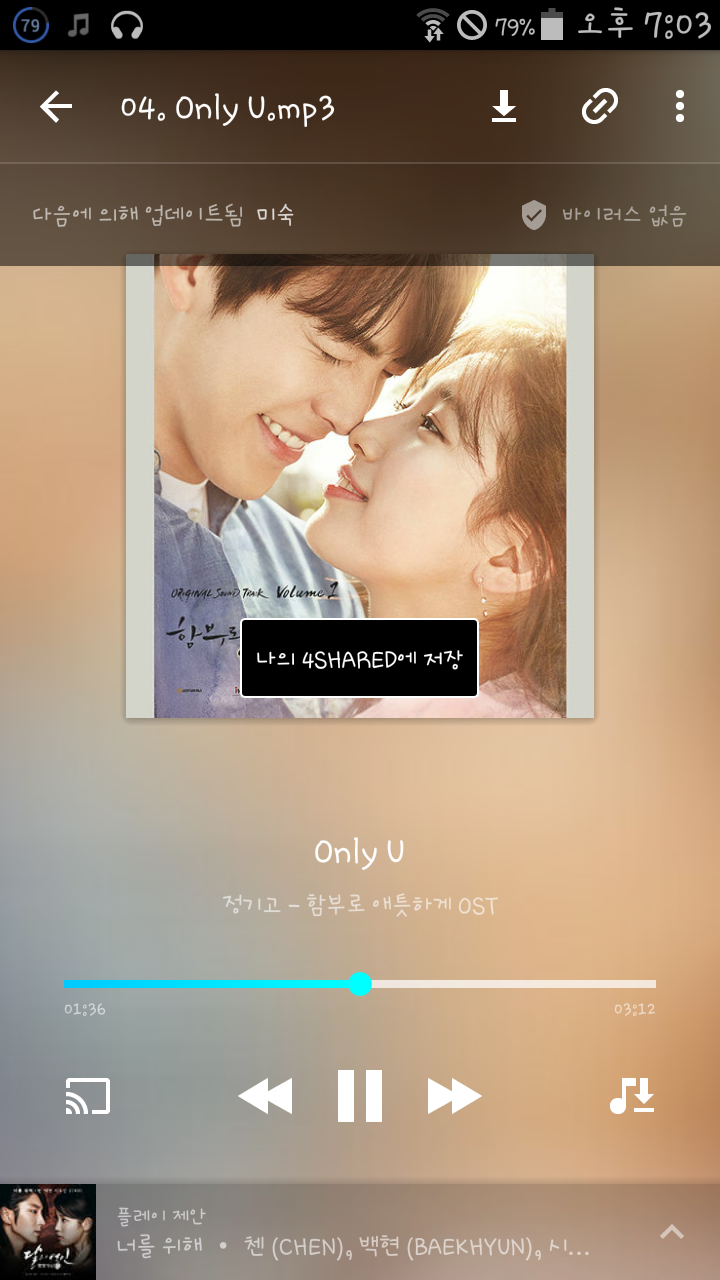This screenshot has height=1280, width=720.
Task: Rewind to the previous track
Action: 265,1096
